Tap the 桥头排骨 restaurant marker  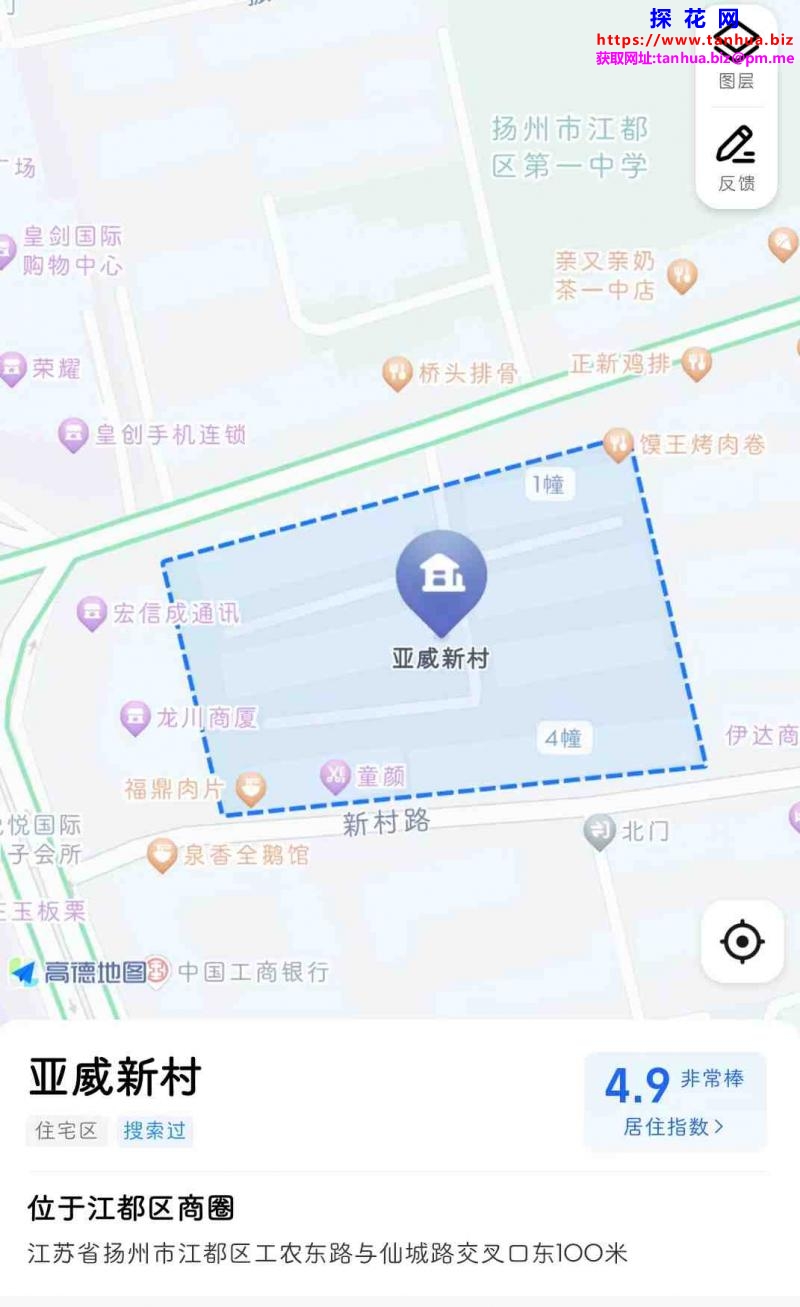click(398, 374)
